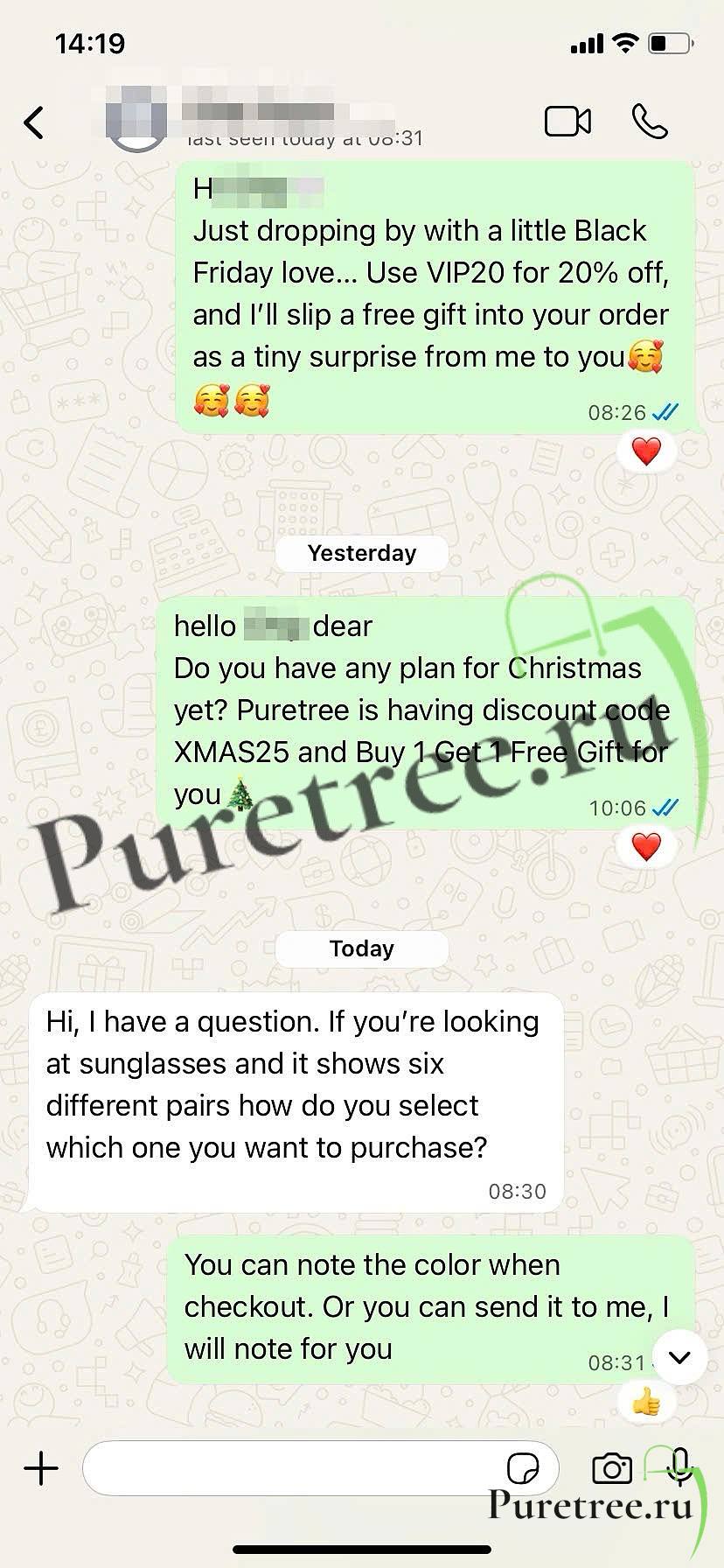724x1568 pixels.
Task: View thumbs-up reaction on last message
Action: coord(646,1403)
